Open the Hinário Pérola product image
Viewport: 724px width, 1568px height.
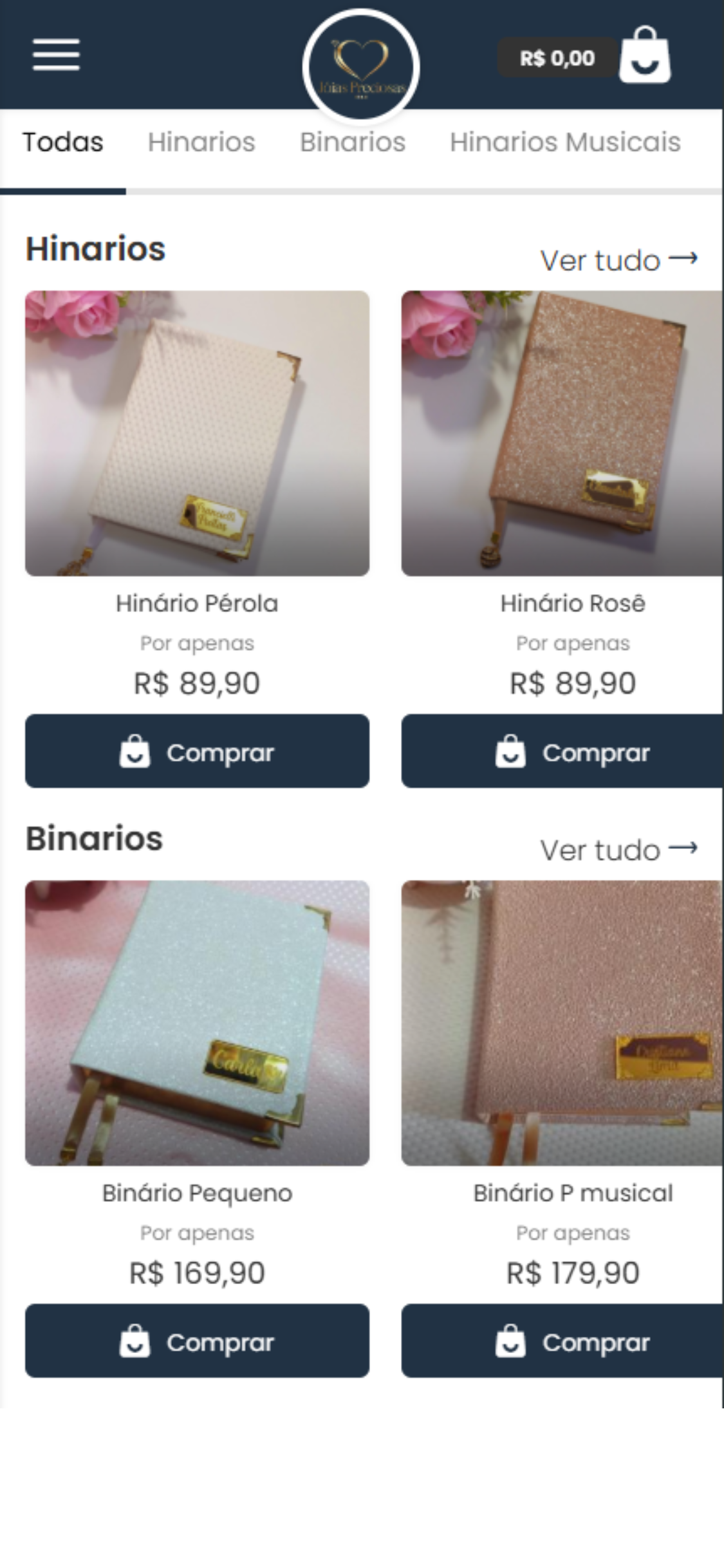(x=197, y=433)
